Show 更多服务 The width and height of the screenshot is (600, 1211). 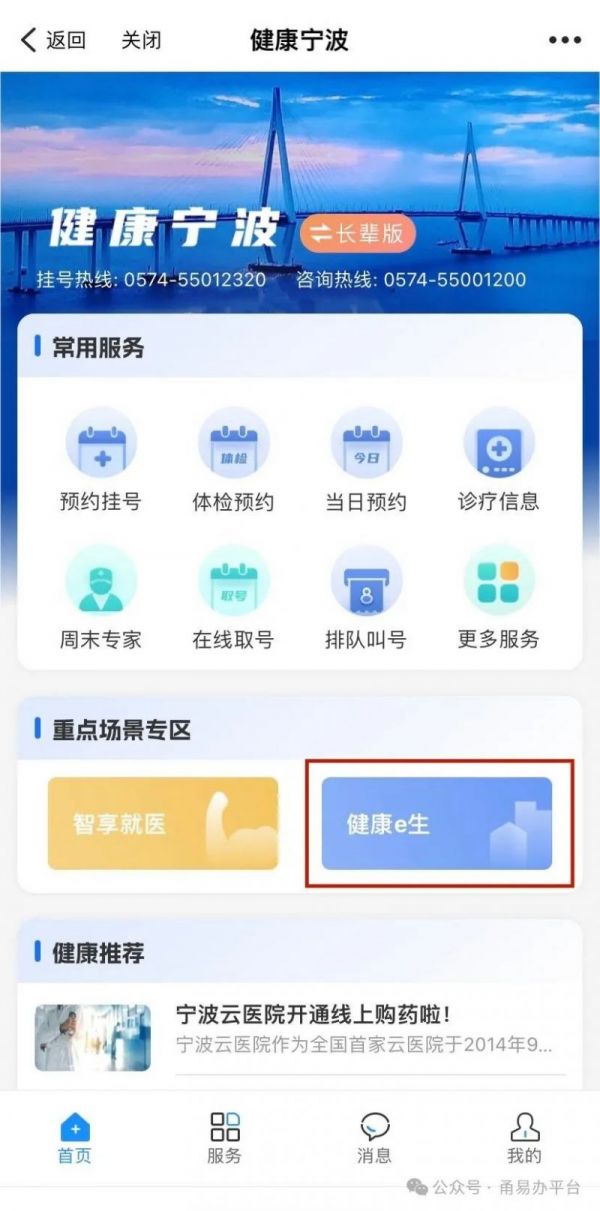click(x=498, y=598)
